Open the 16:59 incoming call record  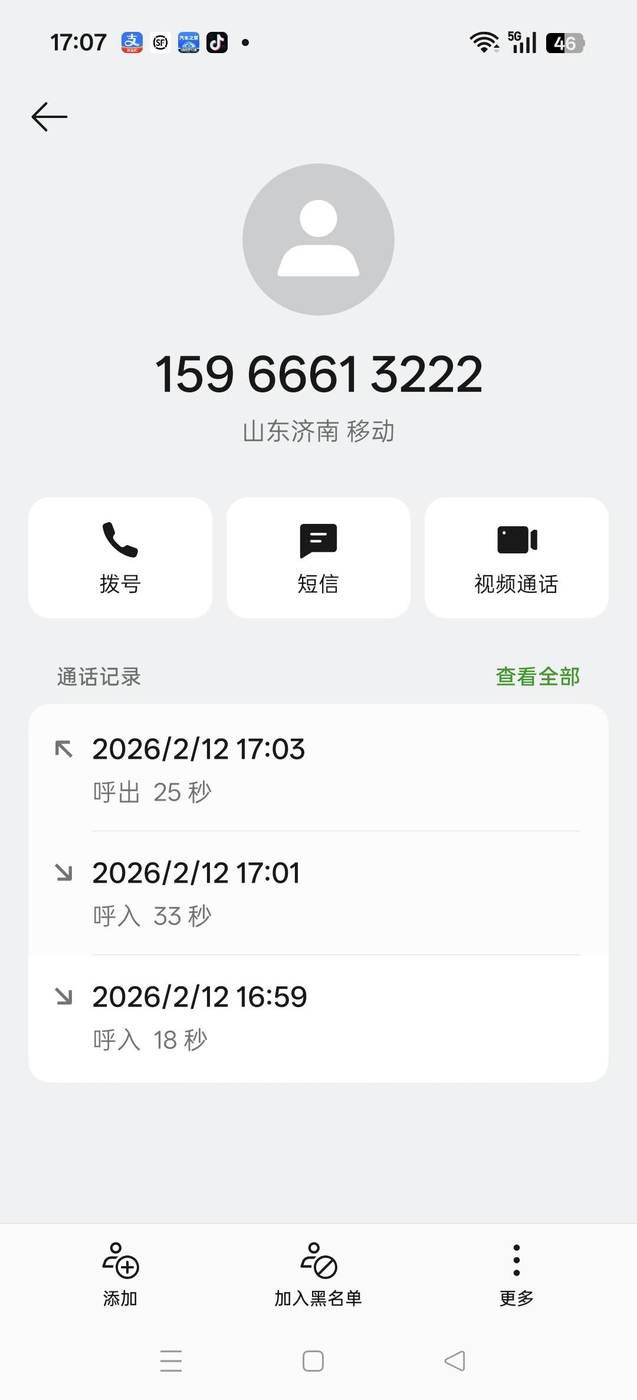click(318, 1017)
